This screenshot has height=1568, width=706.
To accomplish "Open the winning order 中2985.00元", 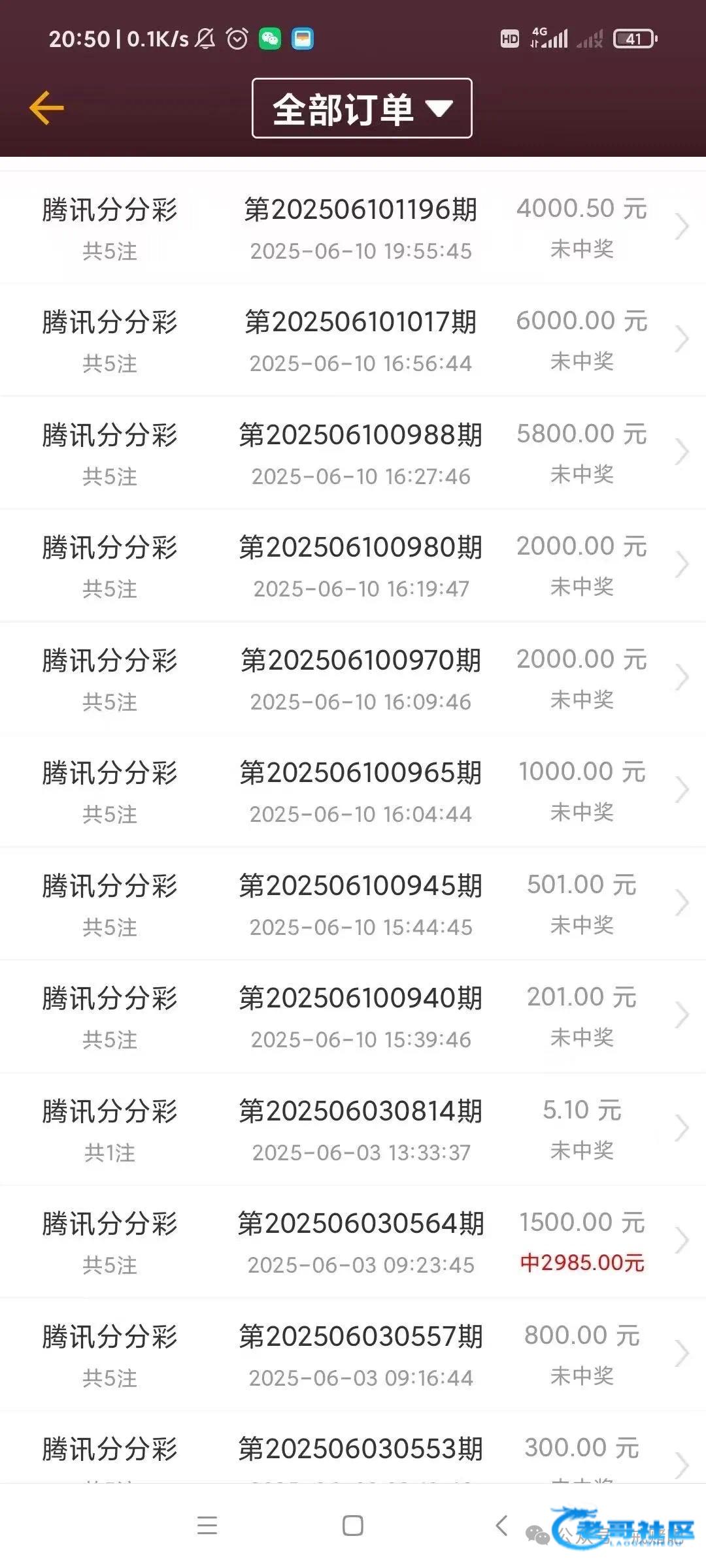I will (353, 1241).
